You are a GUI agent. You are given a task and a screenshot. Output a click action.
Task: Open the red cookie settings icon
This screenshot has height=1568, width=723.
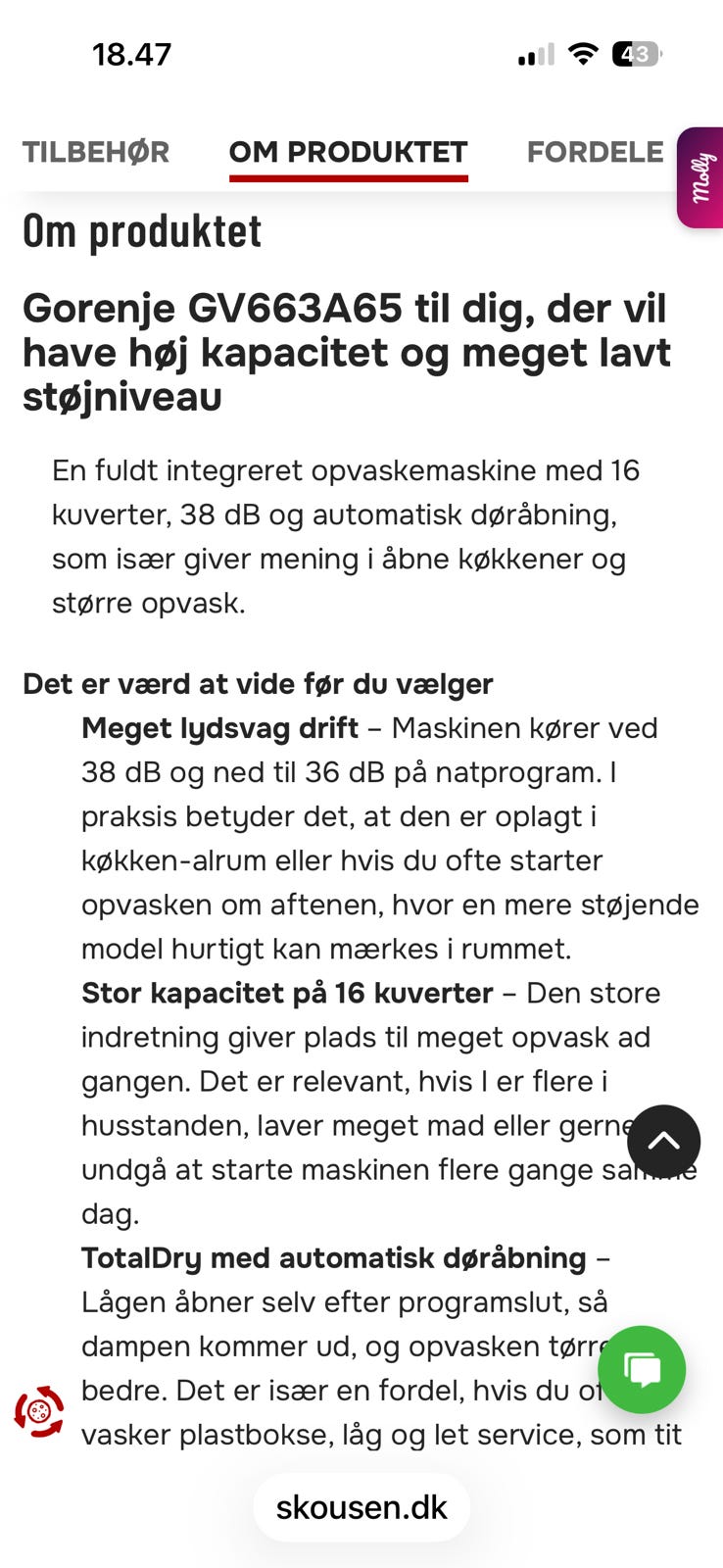coord(39,1411)
